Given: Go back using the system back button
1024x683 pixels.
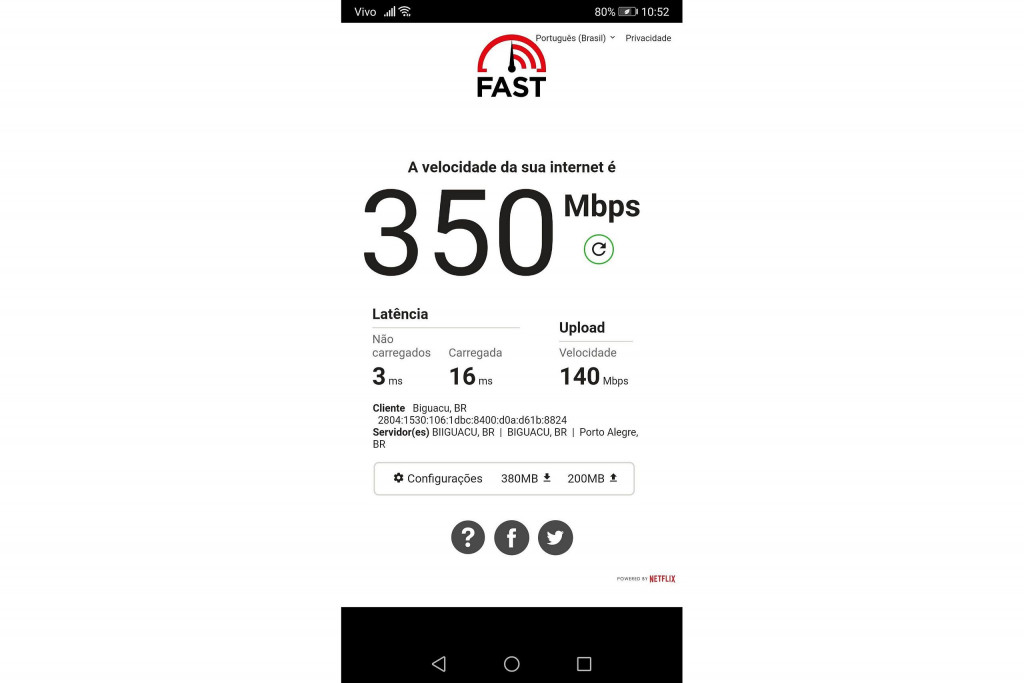Looking at the screenshot, I should tap(438, 664).
